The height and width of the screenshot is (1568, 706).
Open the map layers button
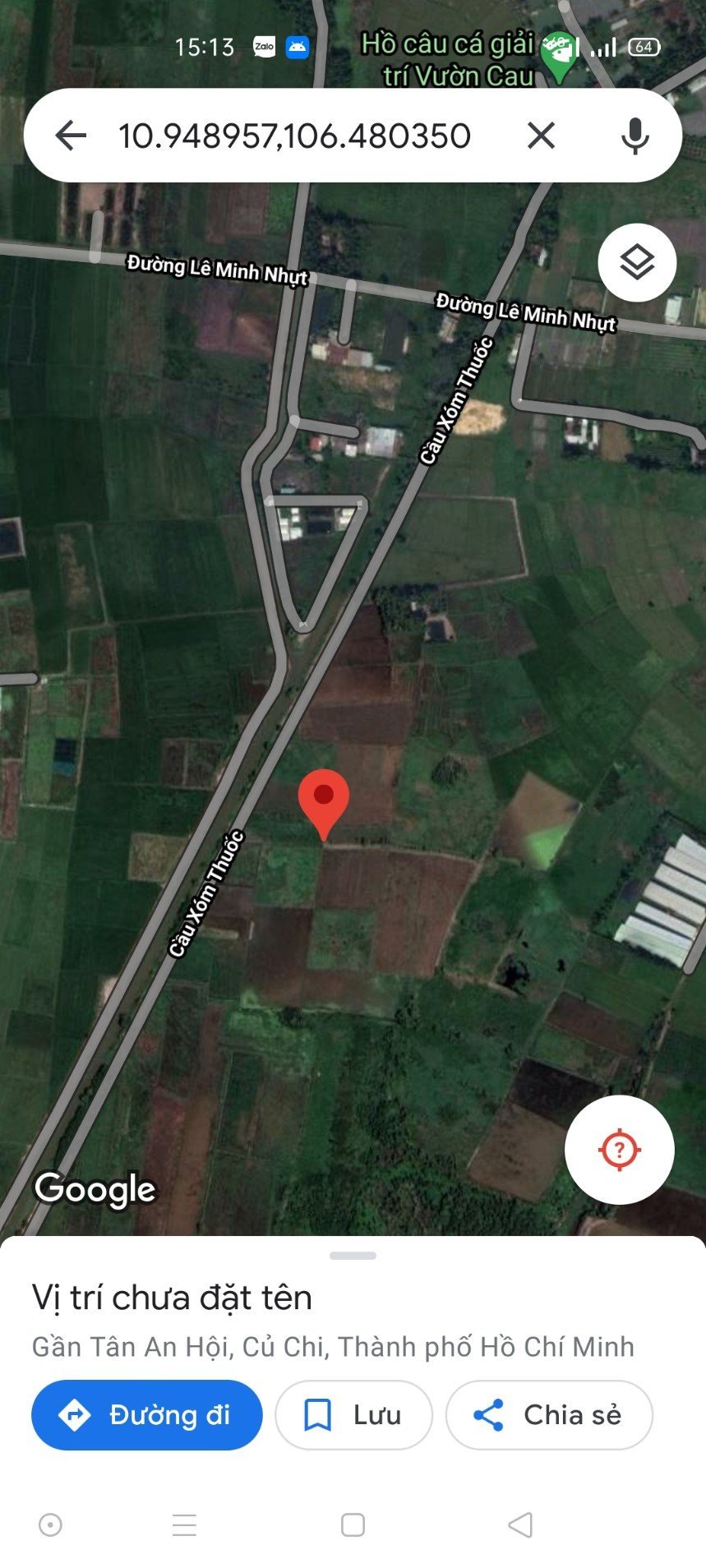[637, 262]
